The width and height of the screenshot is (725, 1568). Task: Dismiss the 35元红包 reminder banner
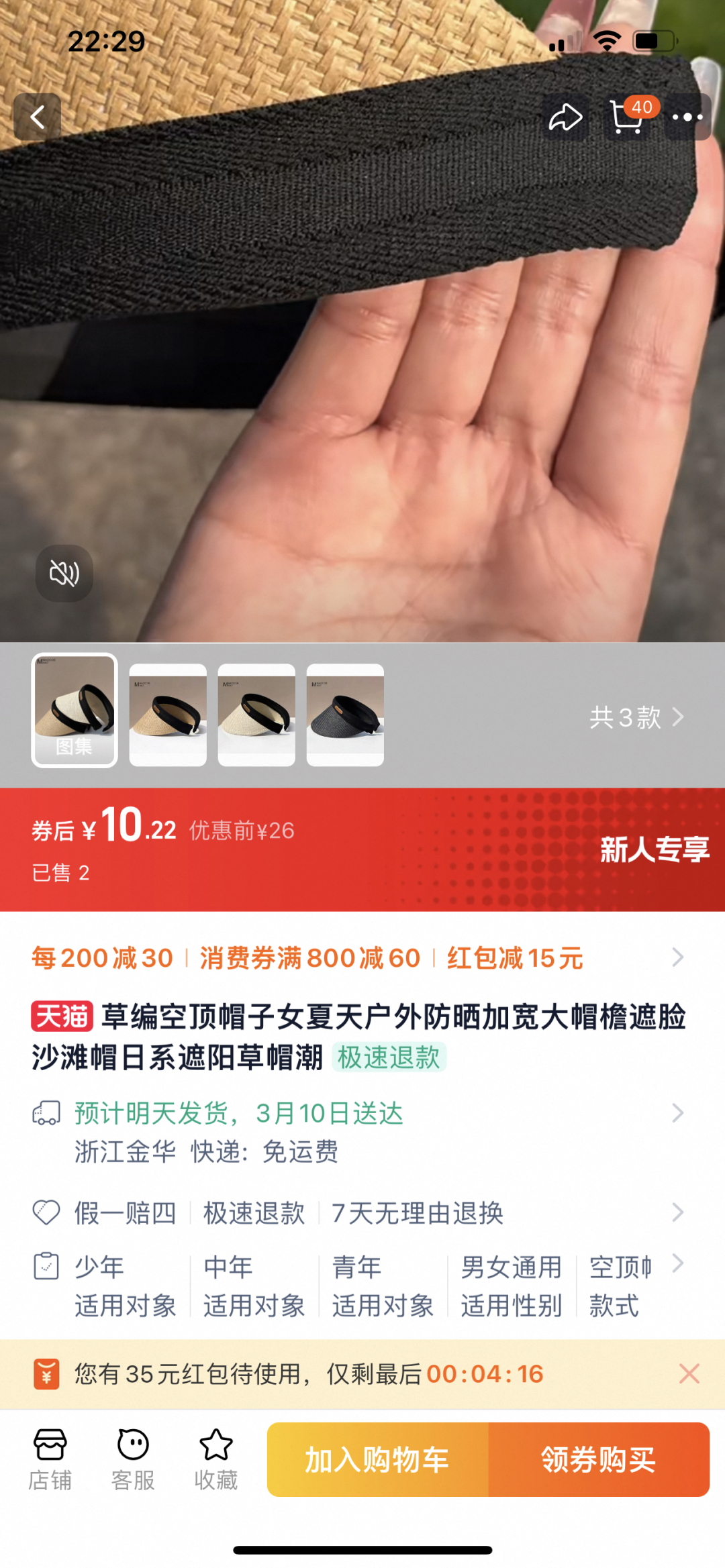tap(689, 1373)
